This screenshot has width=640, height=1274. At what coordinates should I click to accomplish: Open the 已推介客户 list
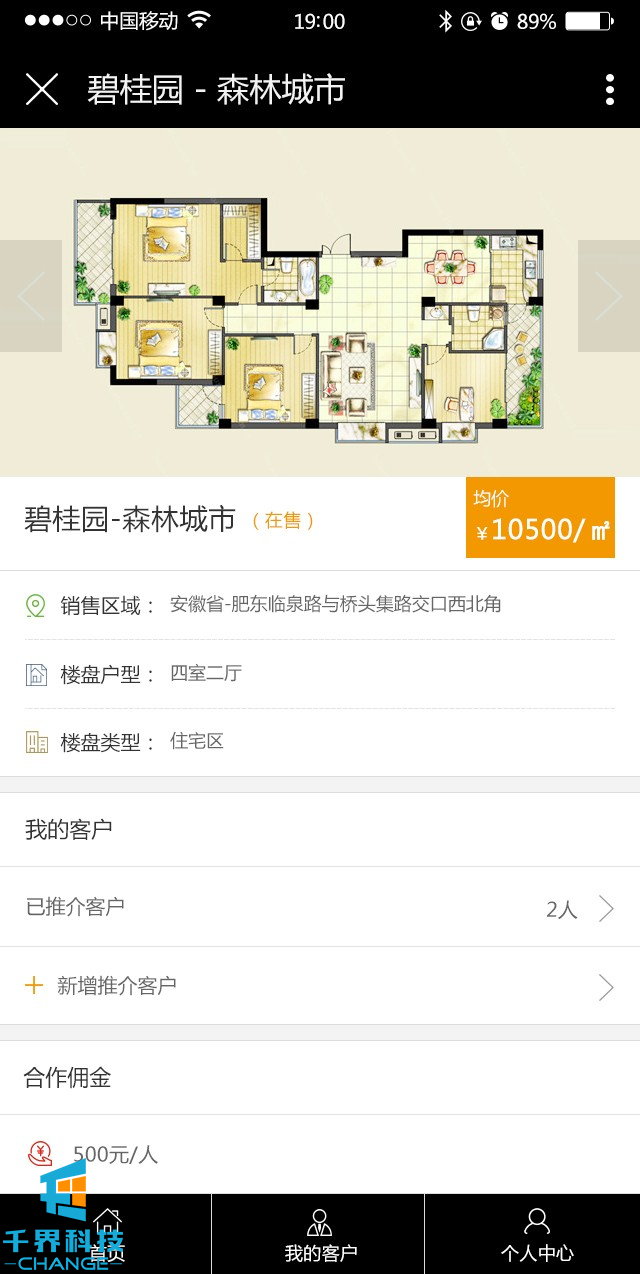[x=320, y=908]
